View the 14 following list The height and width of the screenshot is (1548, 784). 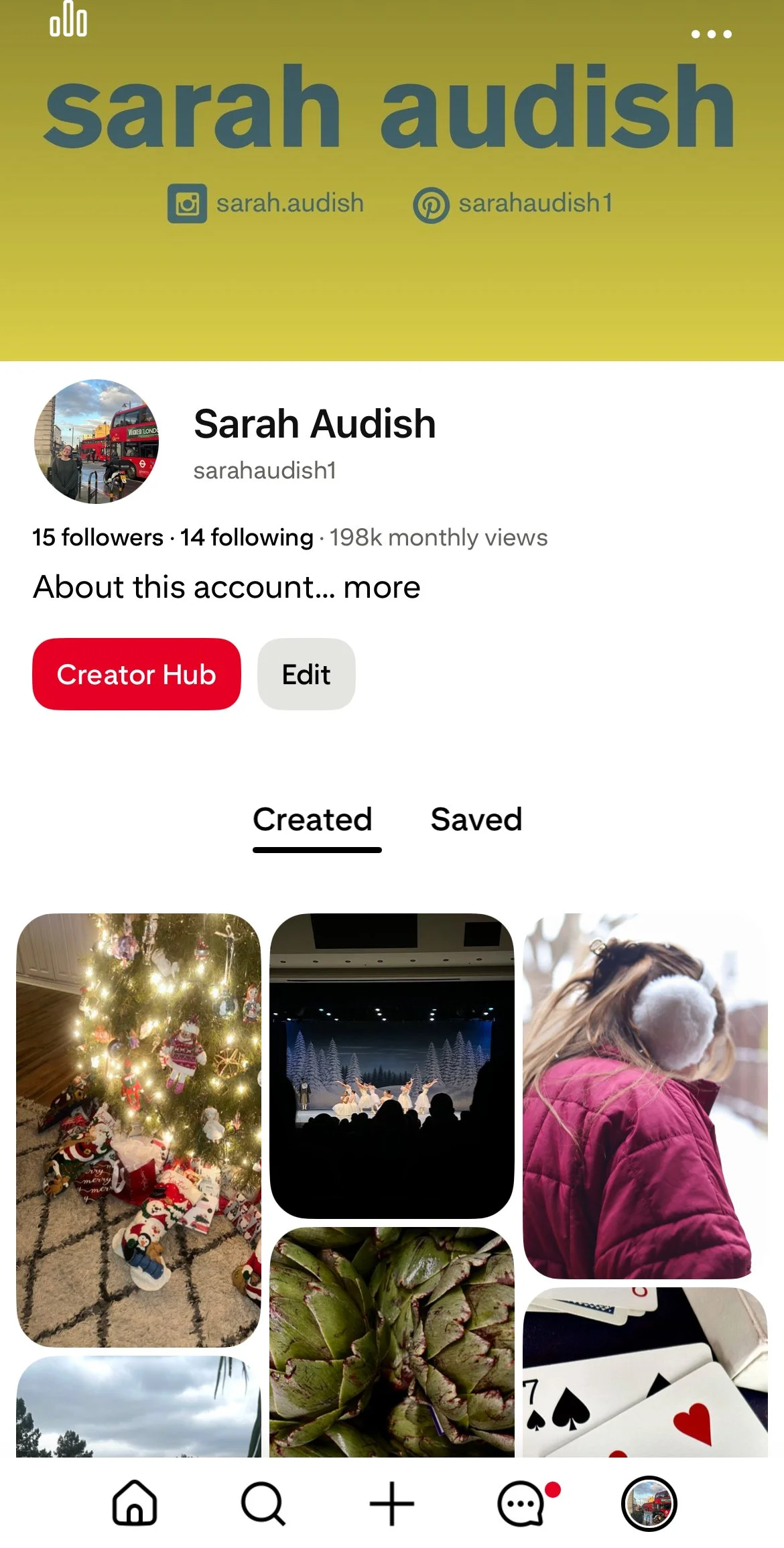247,537
